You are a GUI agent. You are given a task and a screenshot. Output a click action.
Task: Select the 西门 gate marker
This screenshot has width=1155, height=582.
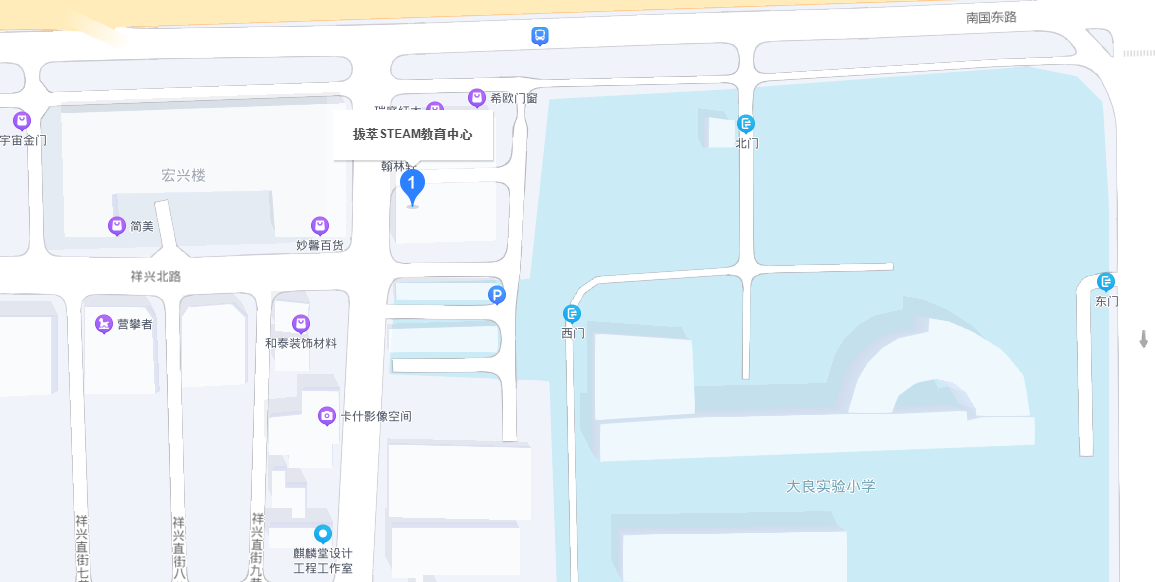pos(572,314)
